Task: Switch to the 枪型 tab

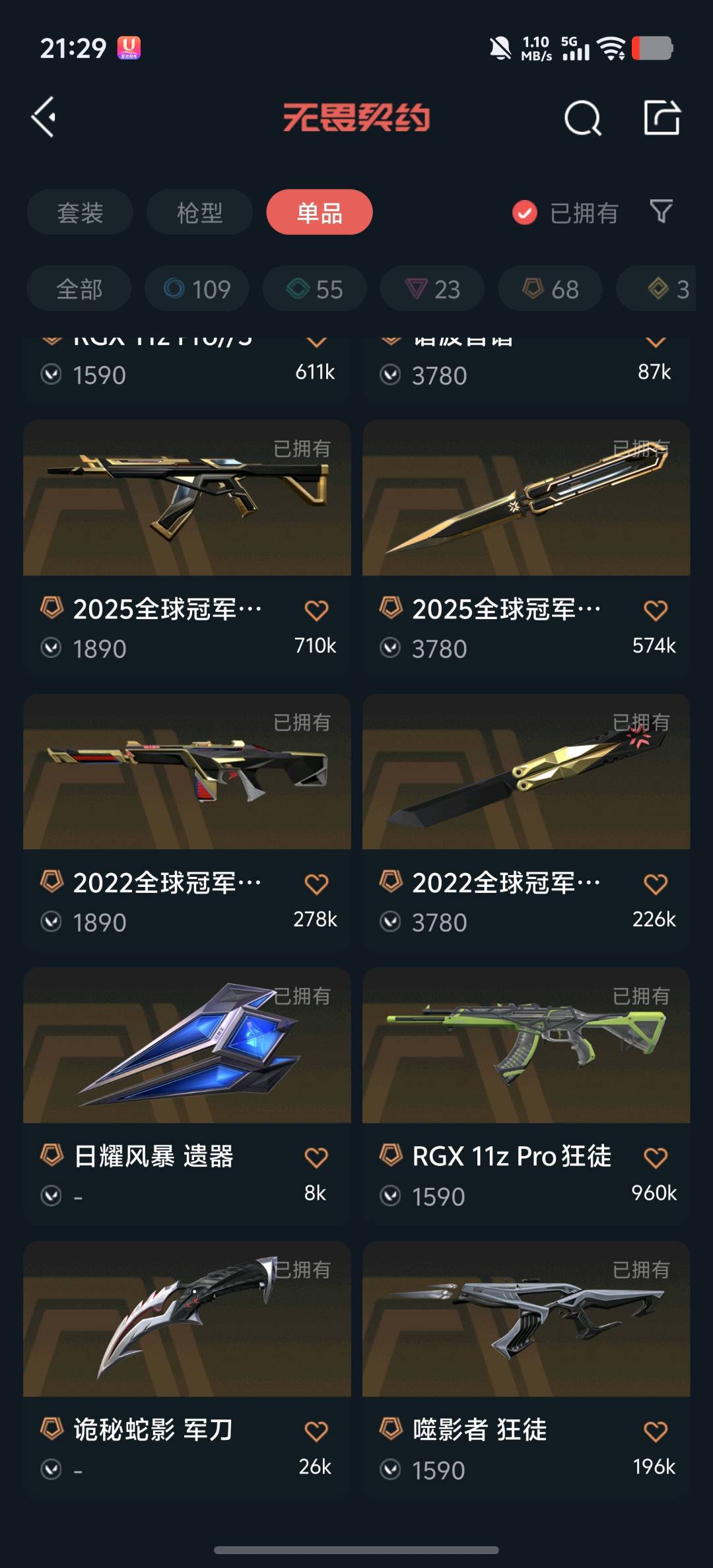Action: point(199,212)
